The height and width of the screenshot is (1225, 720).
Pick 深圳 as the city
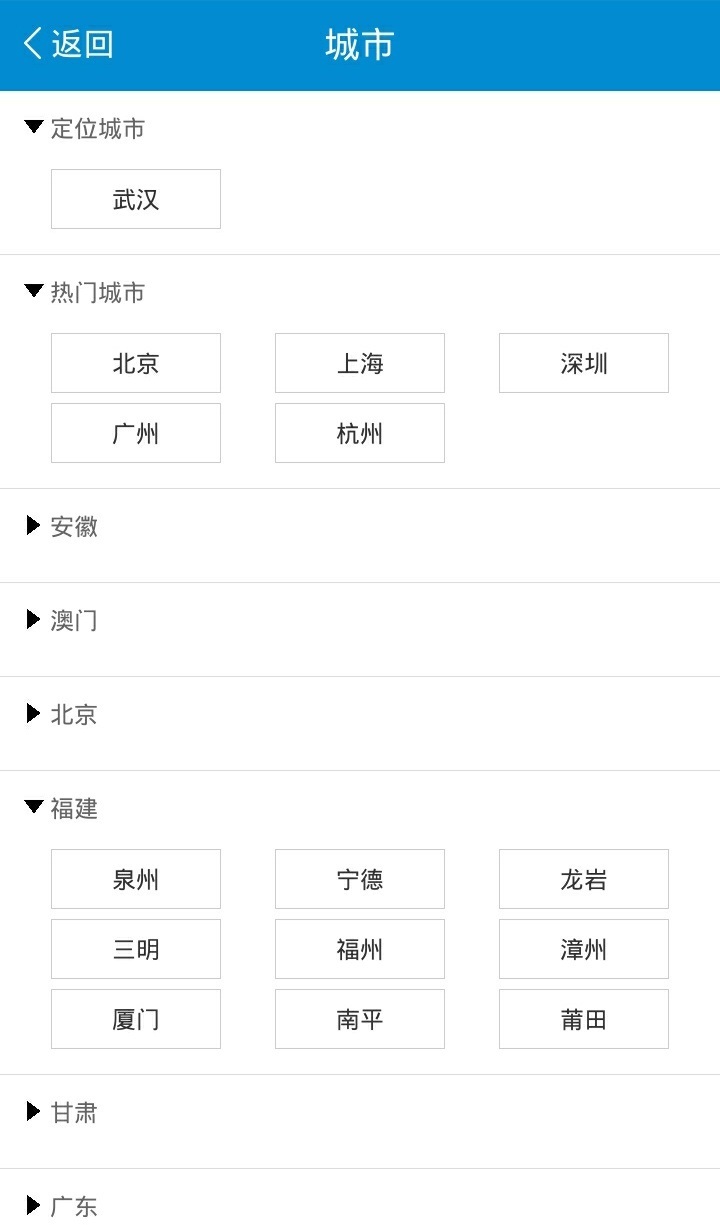[x=584, y=363]
